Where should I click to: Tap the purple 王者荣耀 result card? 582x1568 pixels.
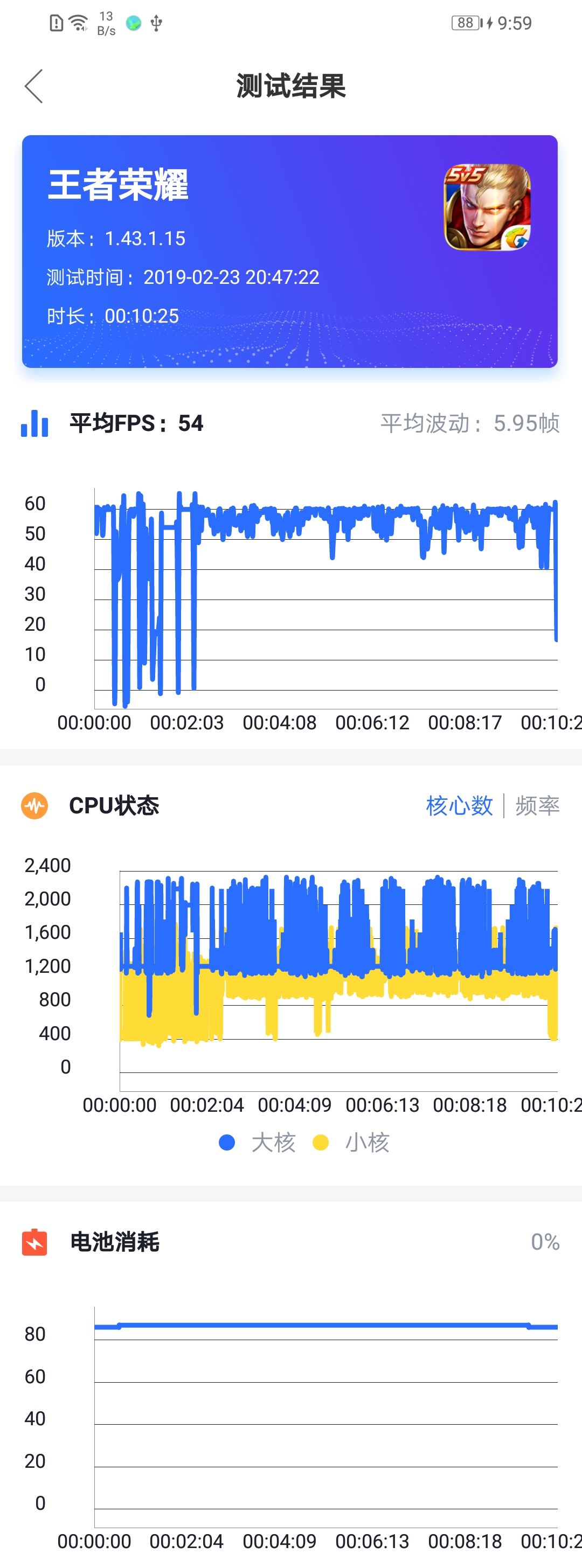click(291, 249)
